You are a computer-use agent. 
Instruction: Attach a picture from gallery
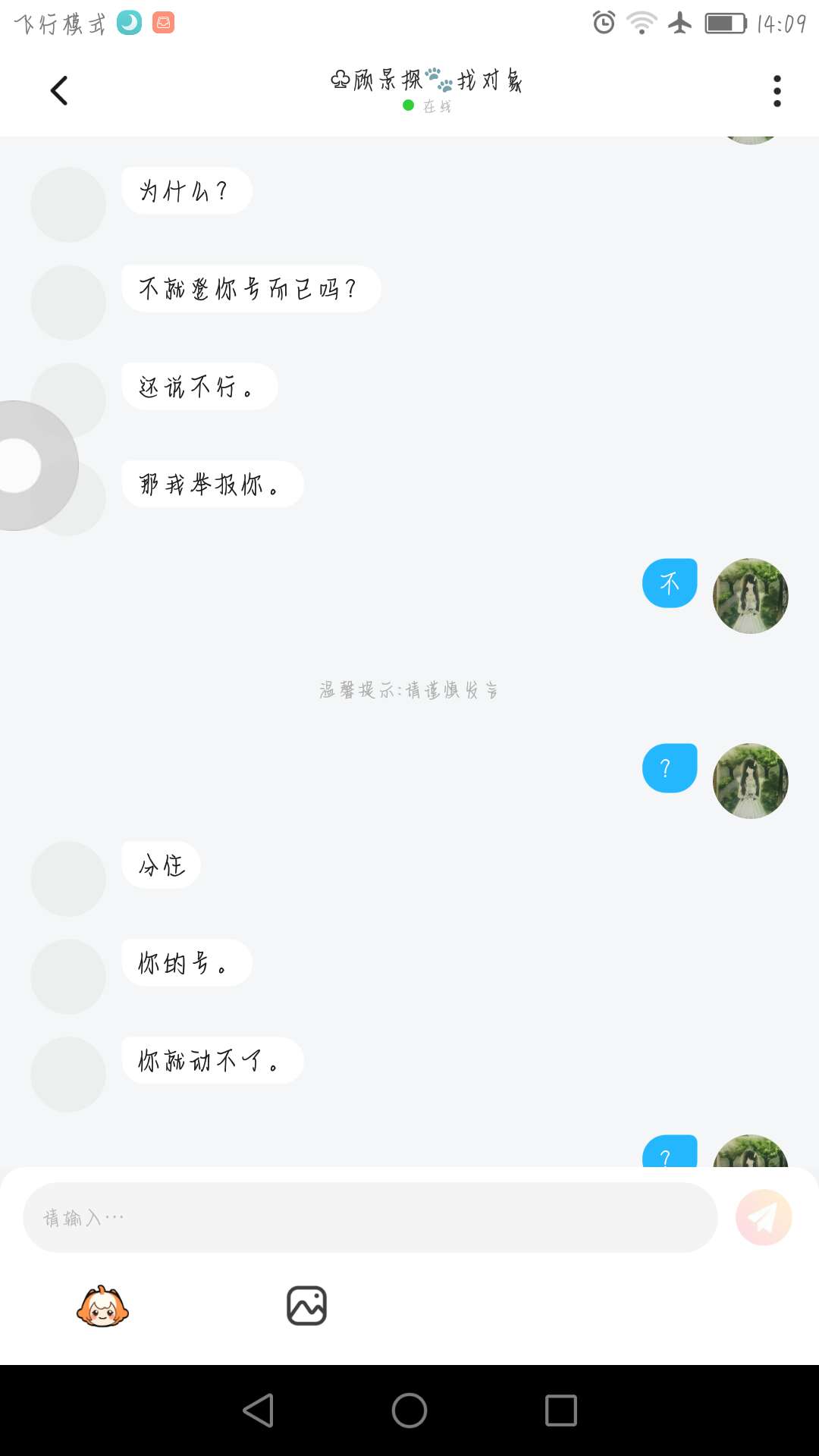(x=306, y=1306)
